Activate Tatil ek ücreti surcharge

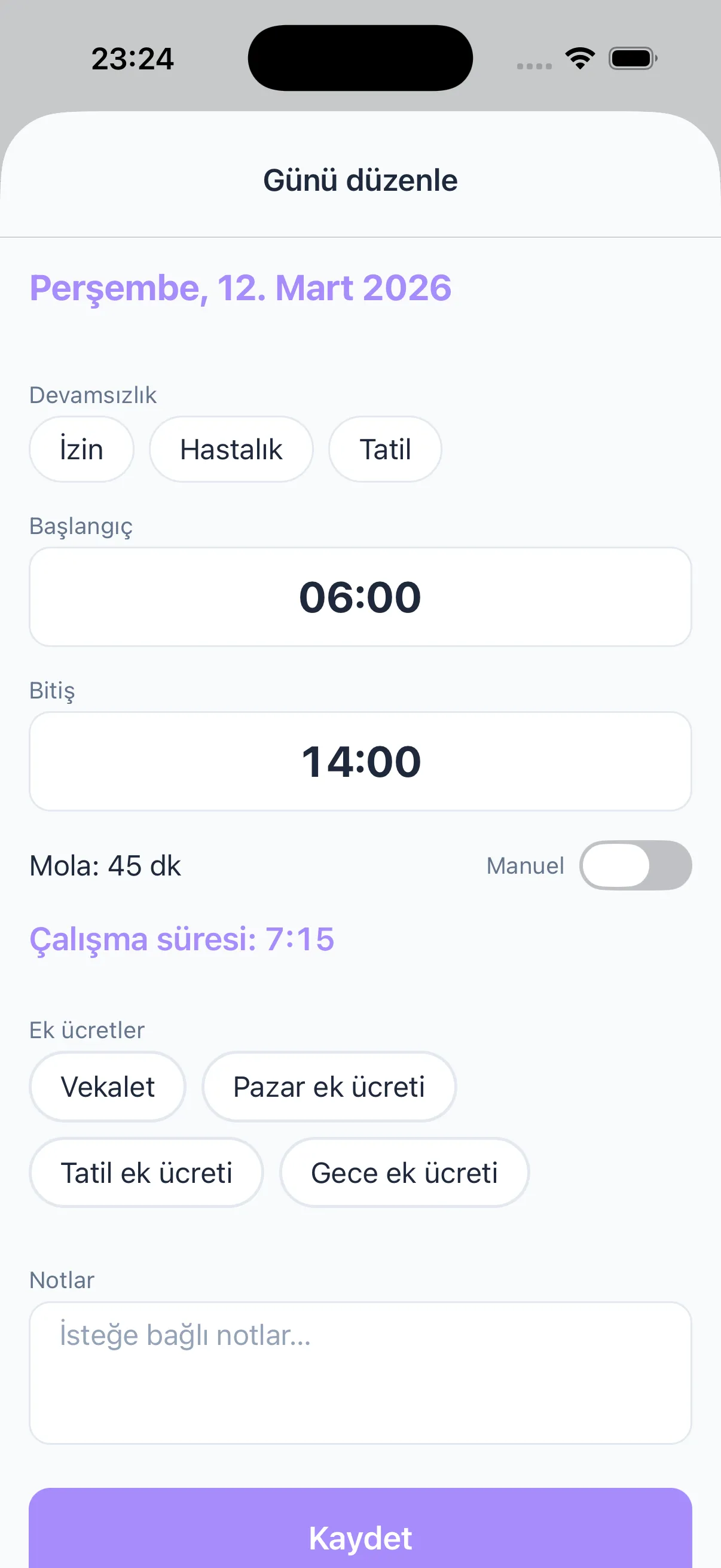(x=146, y=1172)
